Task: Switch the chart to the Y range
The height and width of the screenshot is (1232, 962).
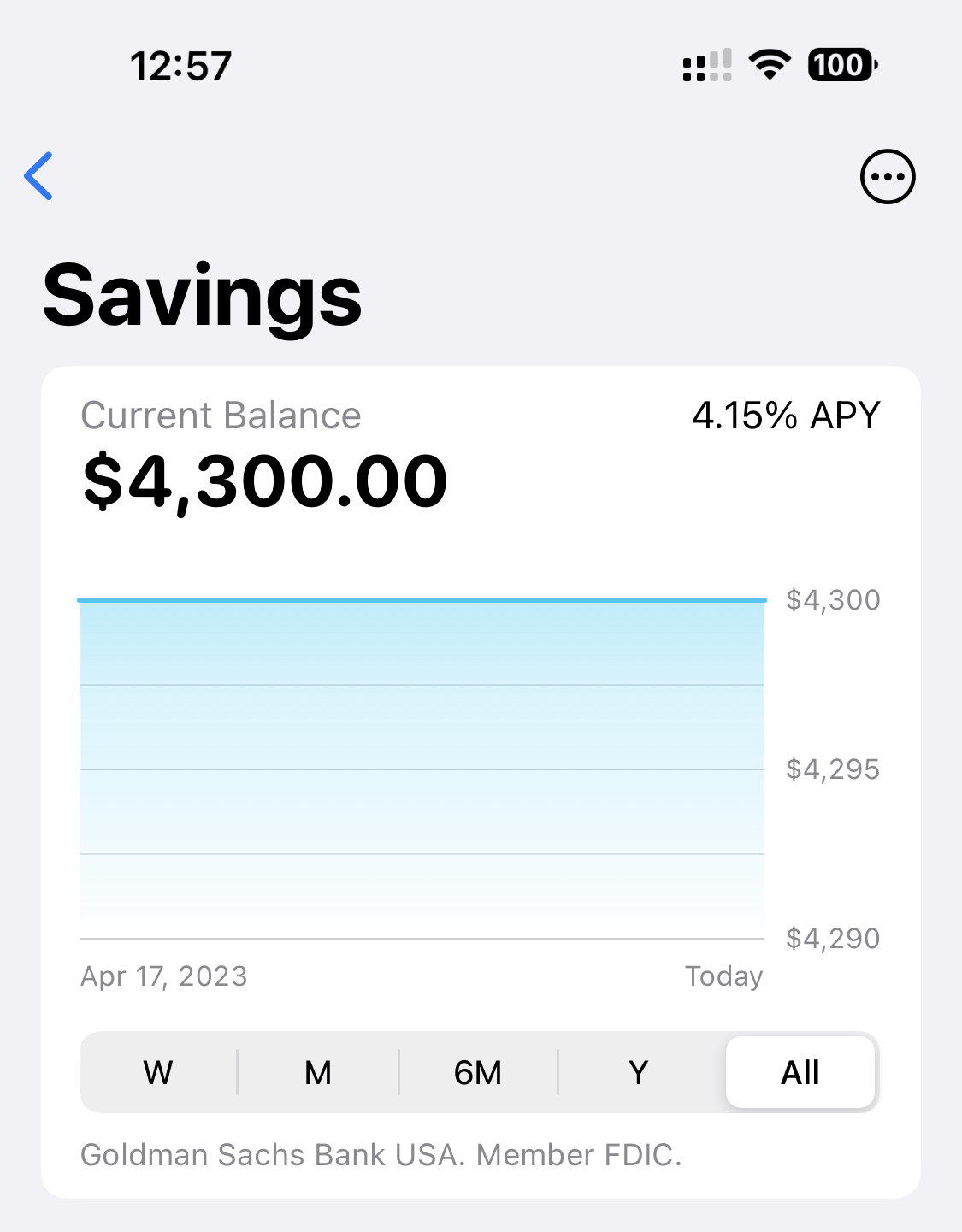Action: (x=638, y=1072)
